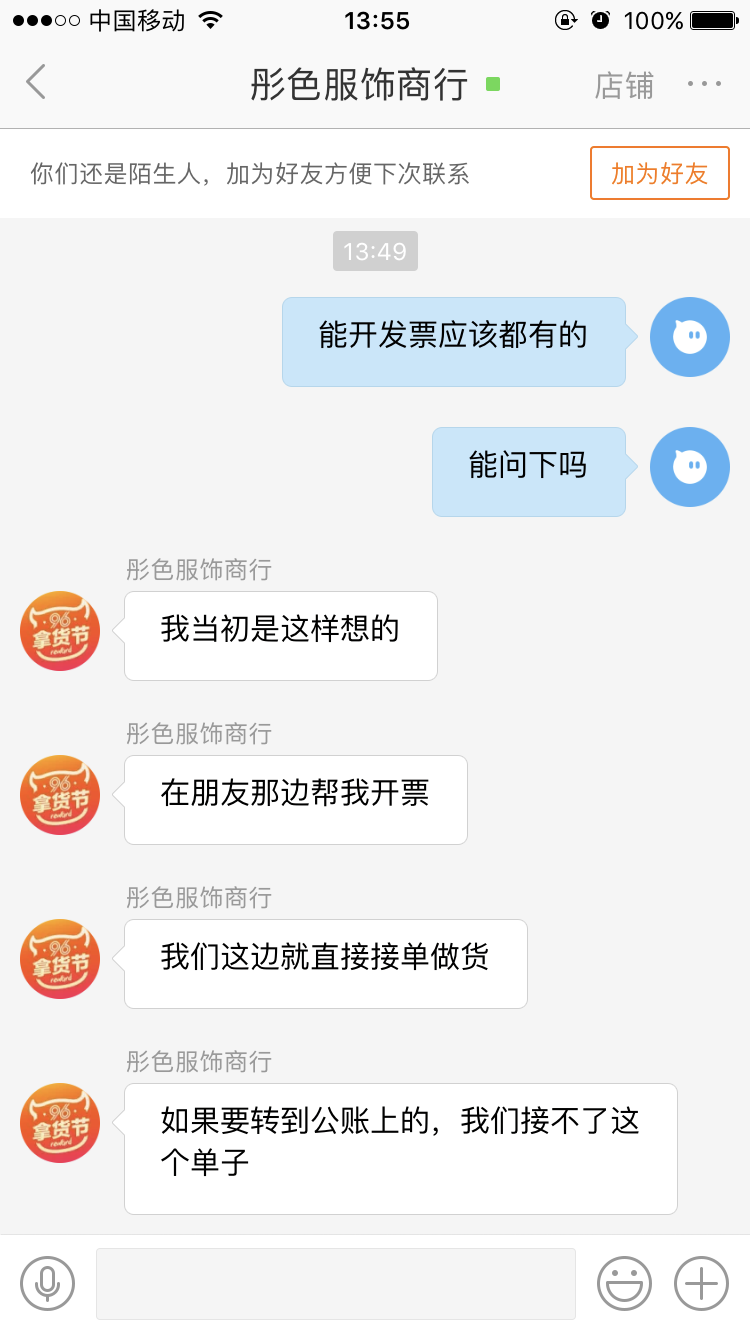Screen dimensions: 750x1334
Task: Open the emoji picker
Action: tap(624, 1283)
